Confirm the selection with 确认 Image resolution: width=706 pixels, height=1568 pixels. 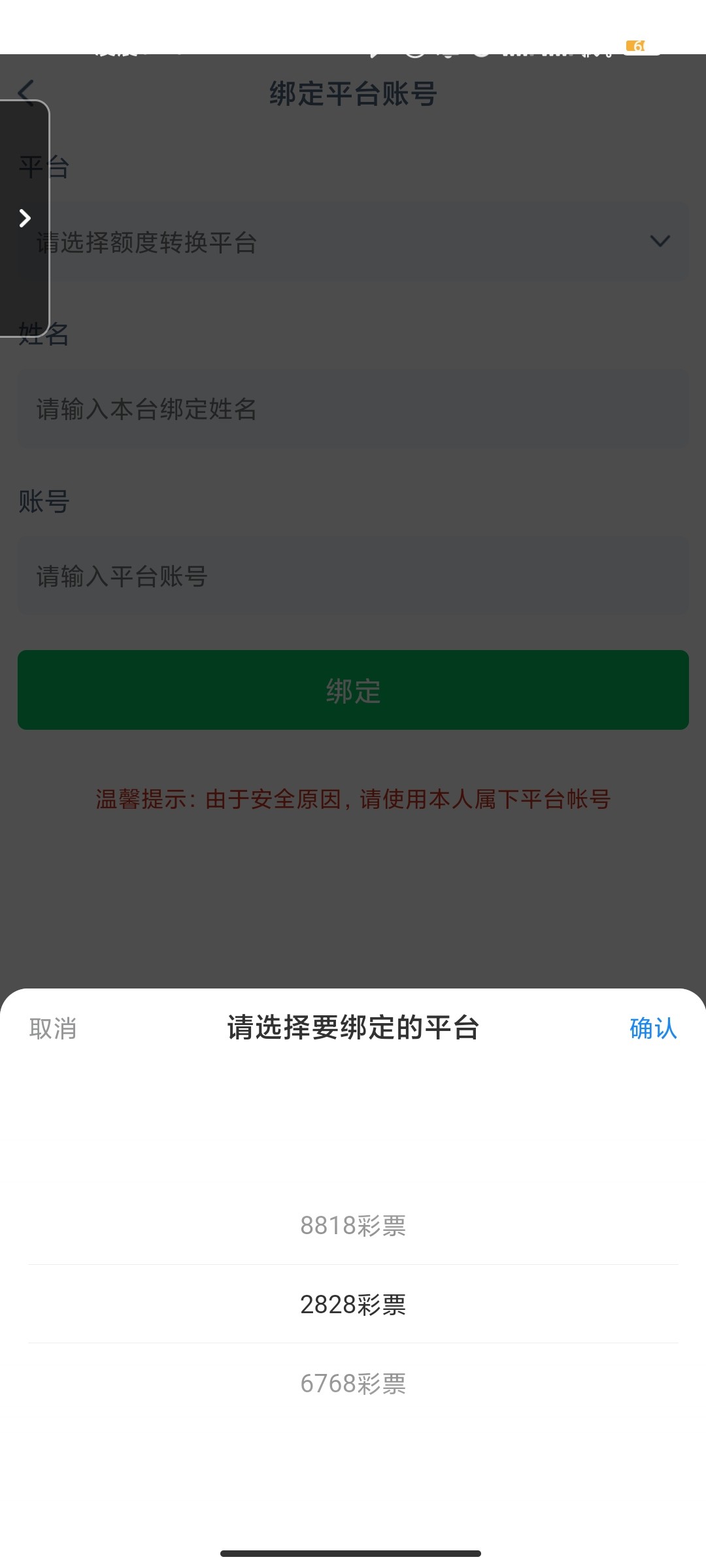click(652, 1028)
